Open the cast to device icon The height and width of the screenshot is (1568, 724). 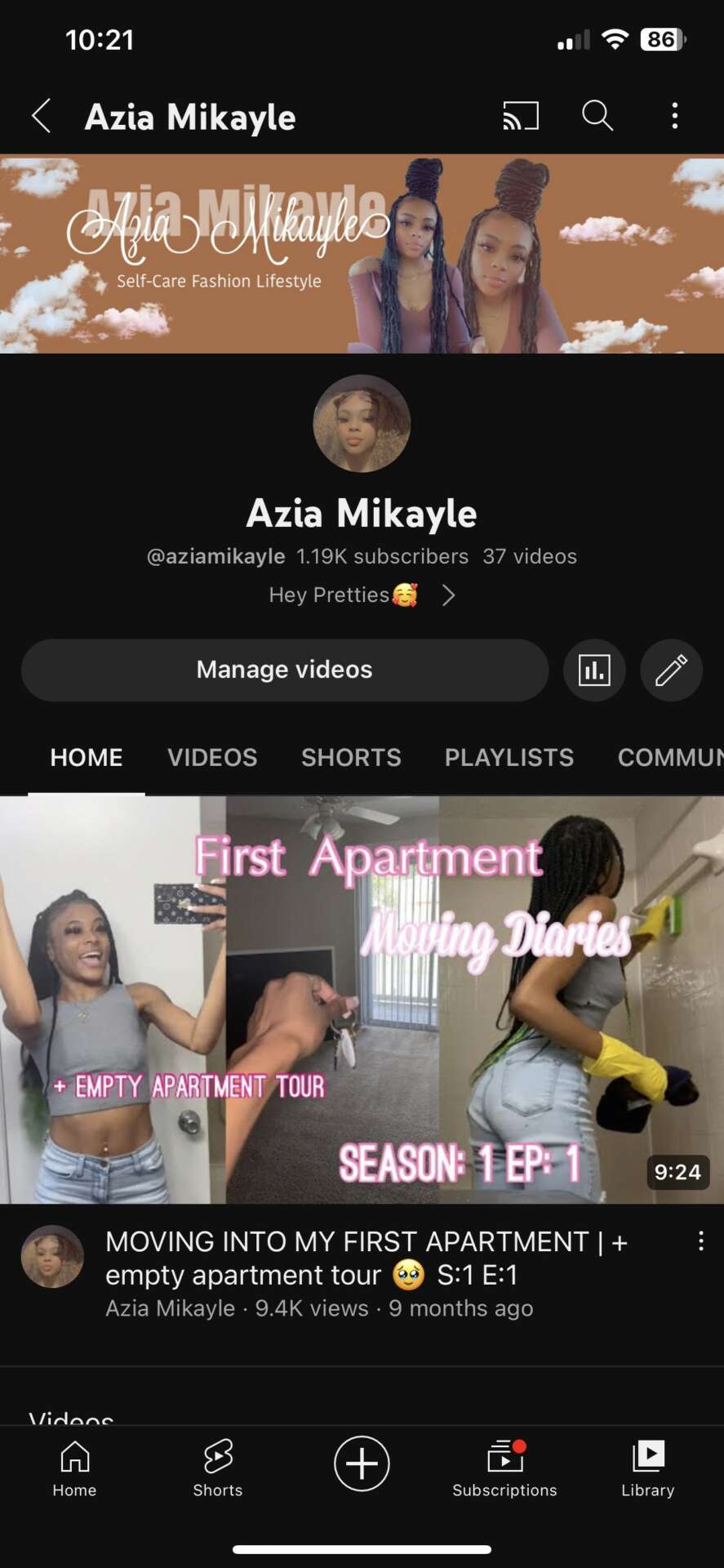[521, 116]
